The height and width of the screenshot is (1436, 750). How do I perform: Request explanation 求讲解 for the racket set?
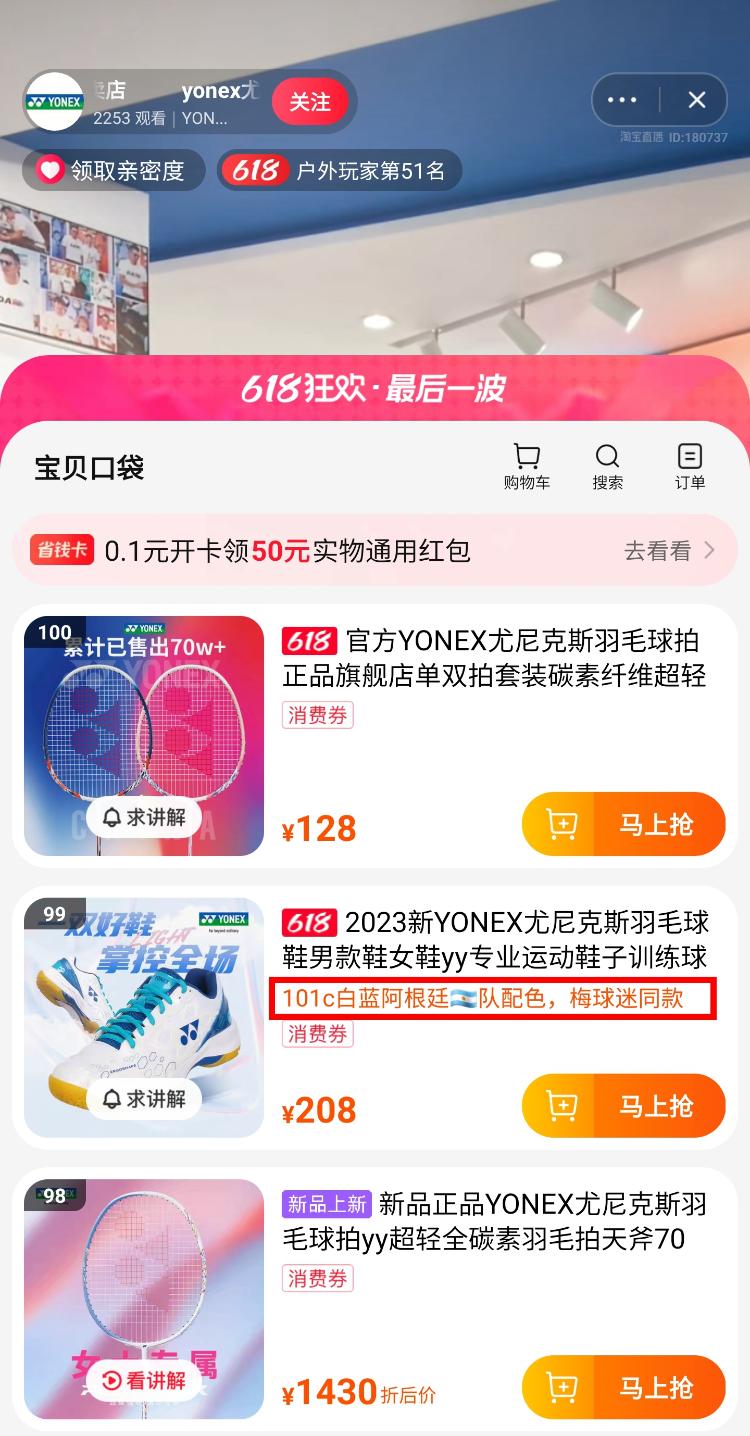(144, 818)
